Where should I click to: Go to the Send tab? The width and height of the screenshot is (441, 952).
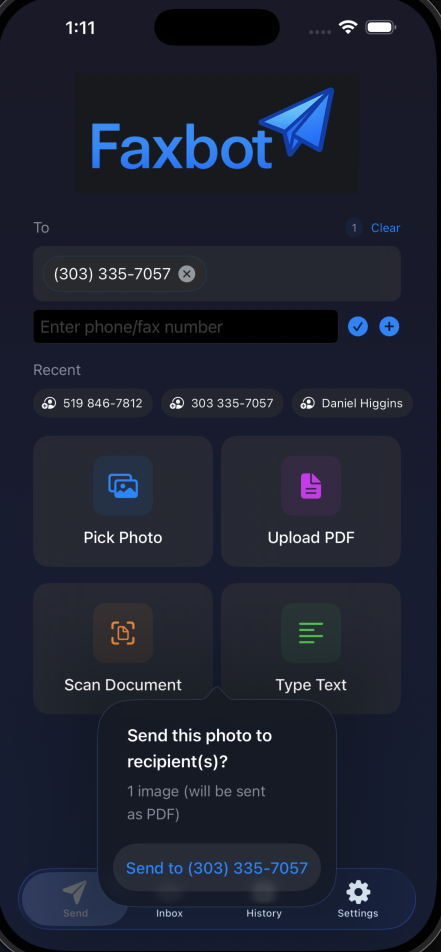point(75,899)
